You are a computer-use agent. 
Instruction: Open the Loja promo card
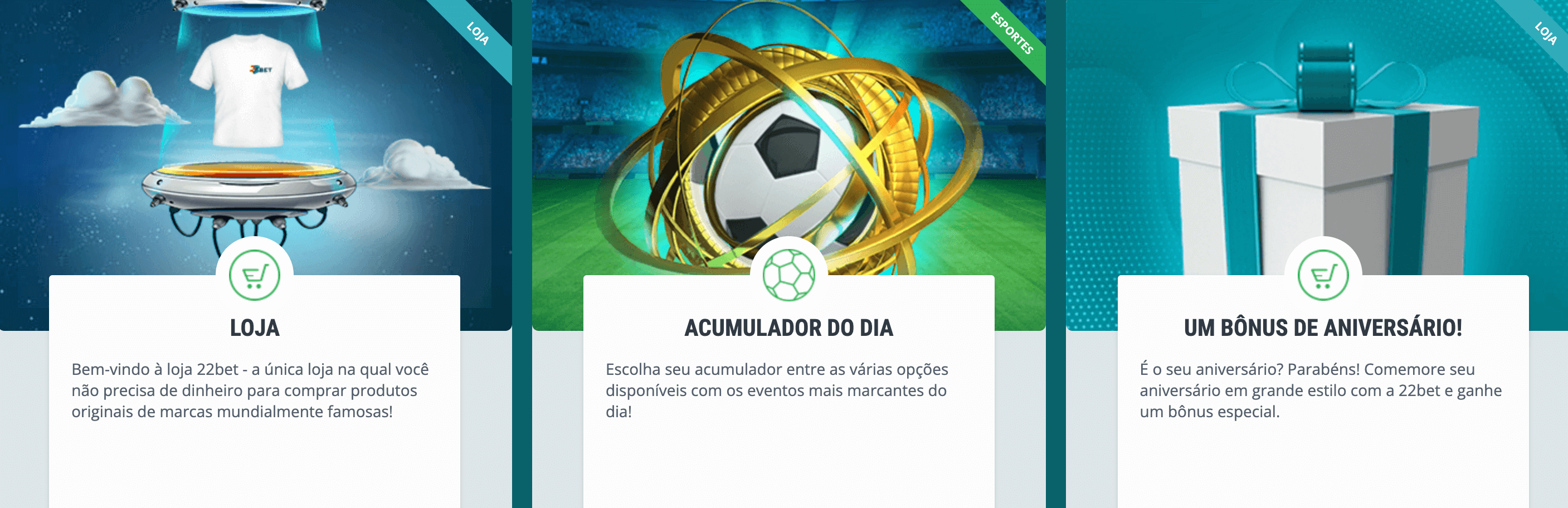pyautogui.click(x=255, y=328)
